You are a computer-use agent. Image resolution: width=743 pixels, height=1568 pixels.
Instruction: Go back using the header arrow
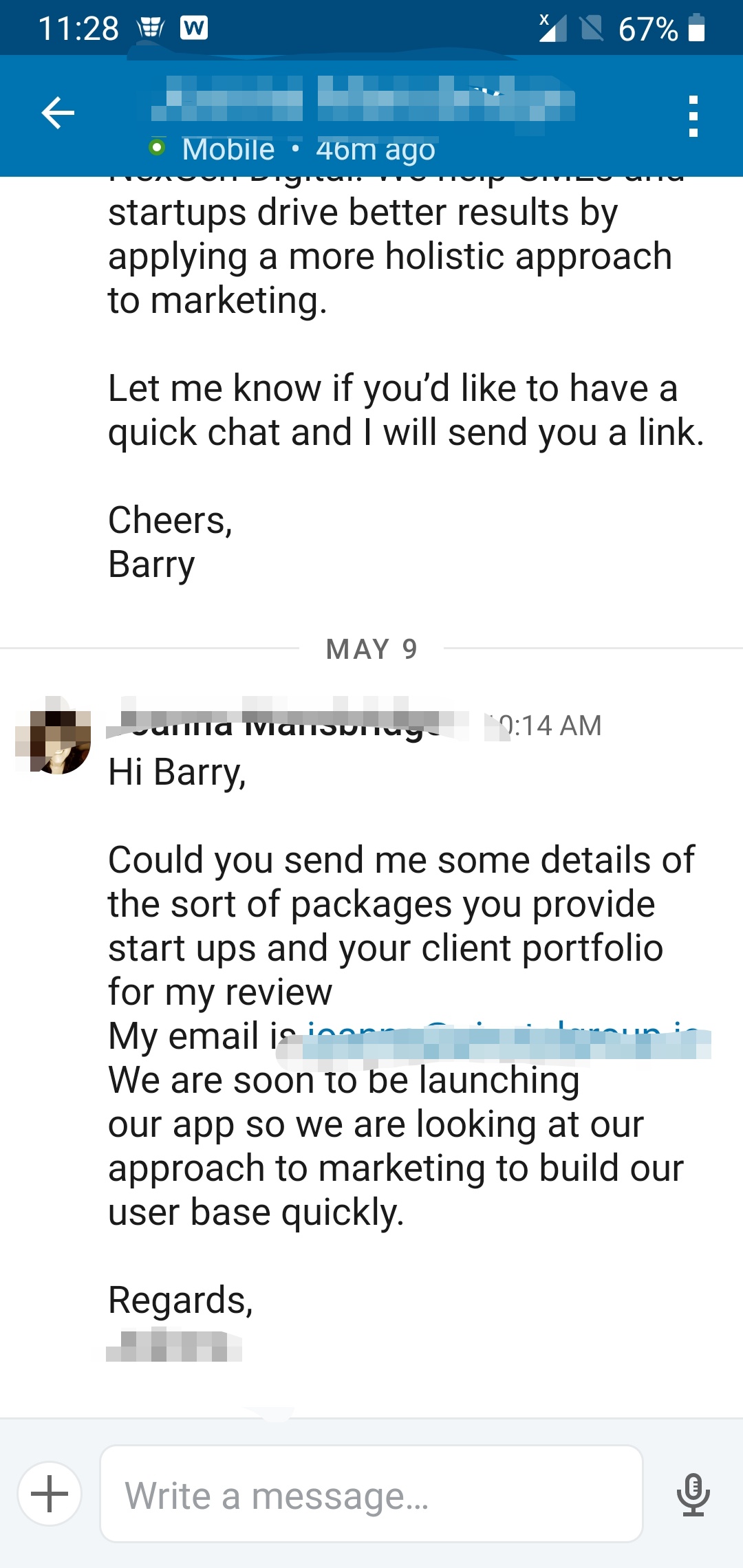coord(58,113)
